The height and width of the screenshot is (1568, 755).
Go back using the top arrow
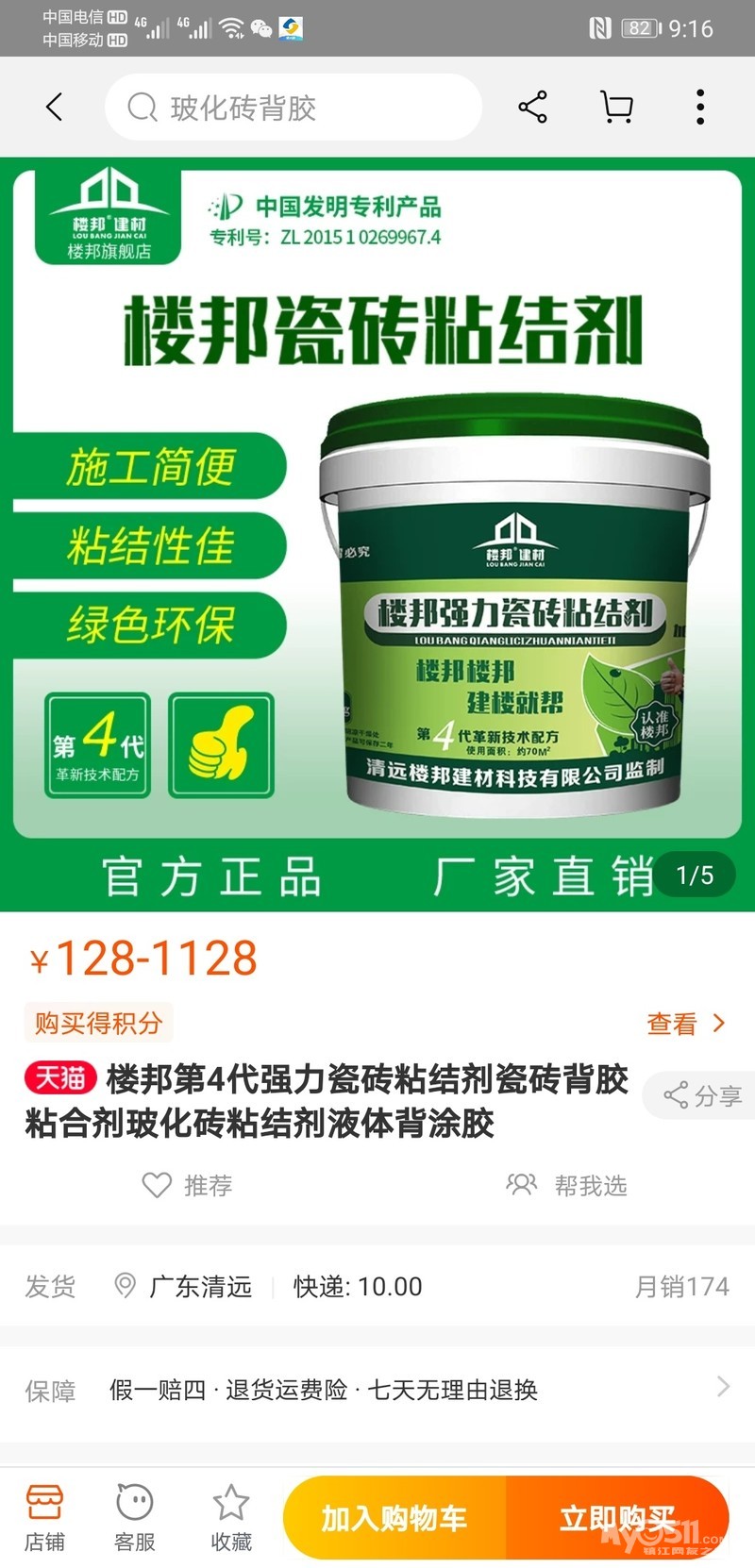55,108
